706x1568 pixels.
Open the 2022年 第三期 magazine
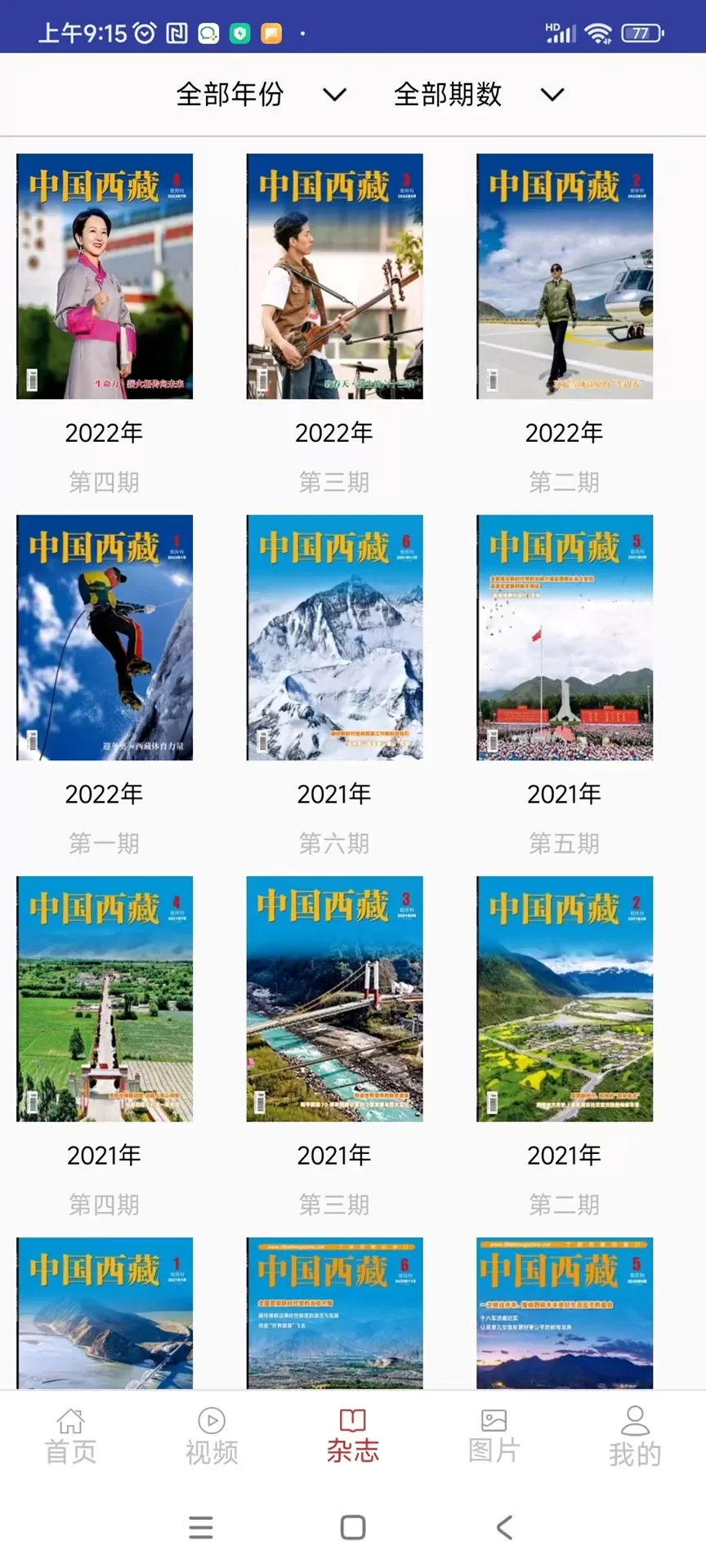(334, 277)
